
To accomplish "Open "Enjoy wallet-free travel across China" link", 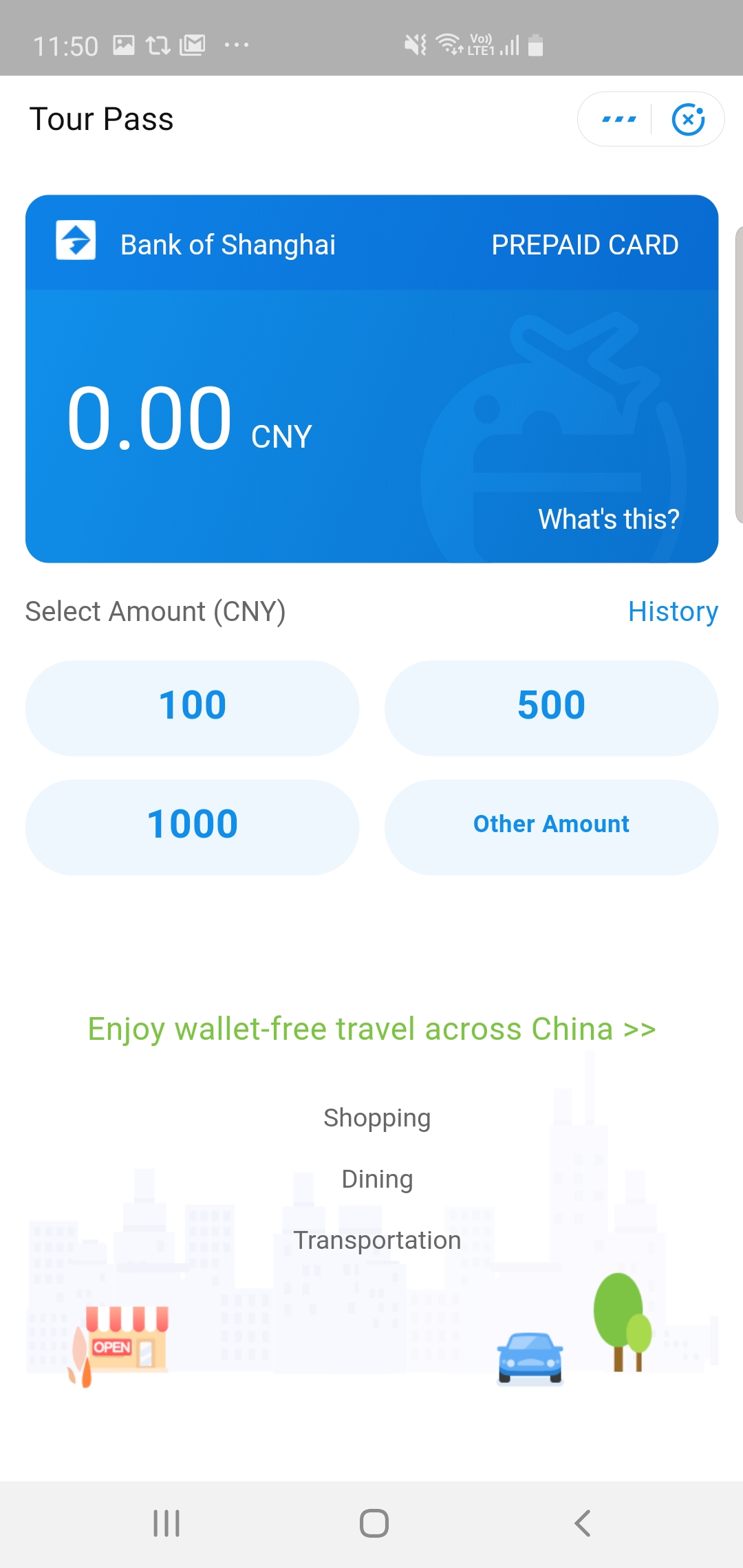I will [x=371, y=1030].
